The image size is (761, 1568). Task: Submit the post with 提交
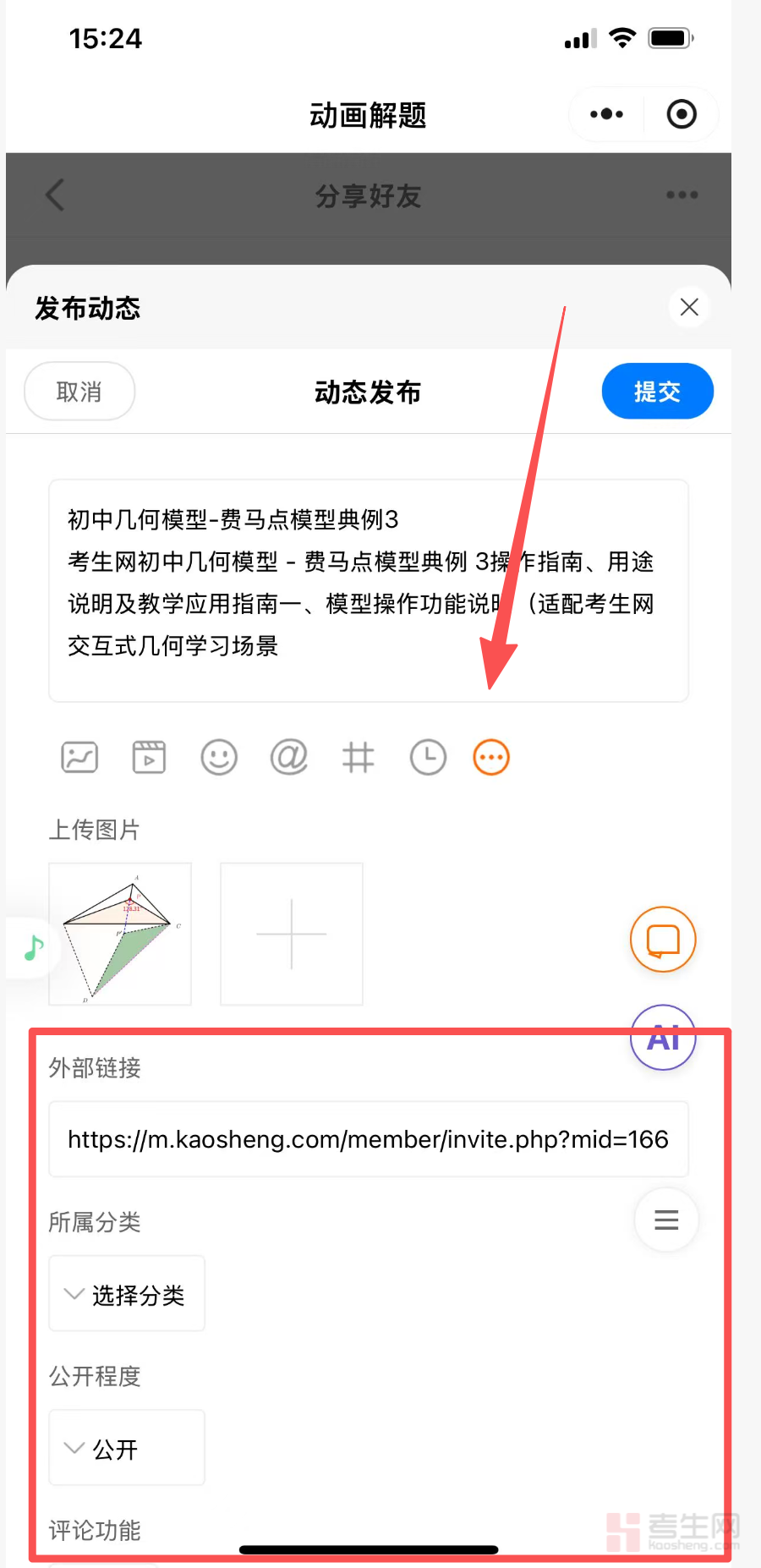[657, 392]
